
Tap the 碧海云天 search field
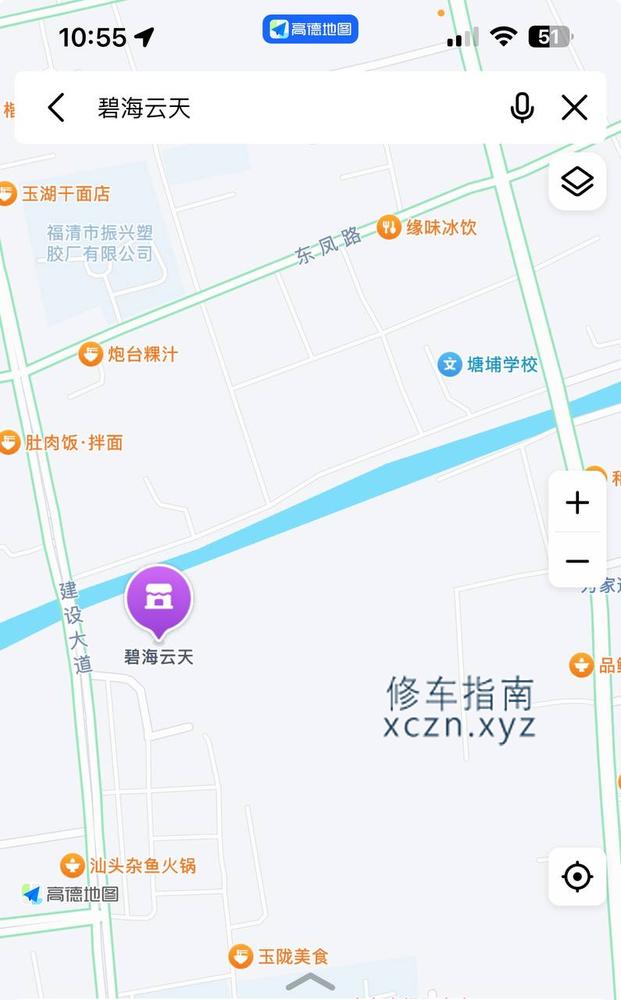click(x=293, y=107)
